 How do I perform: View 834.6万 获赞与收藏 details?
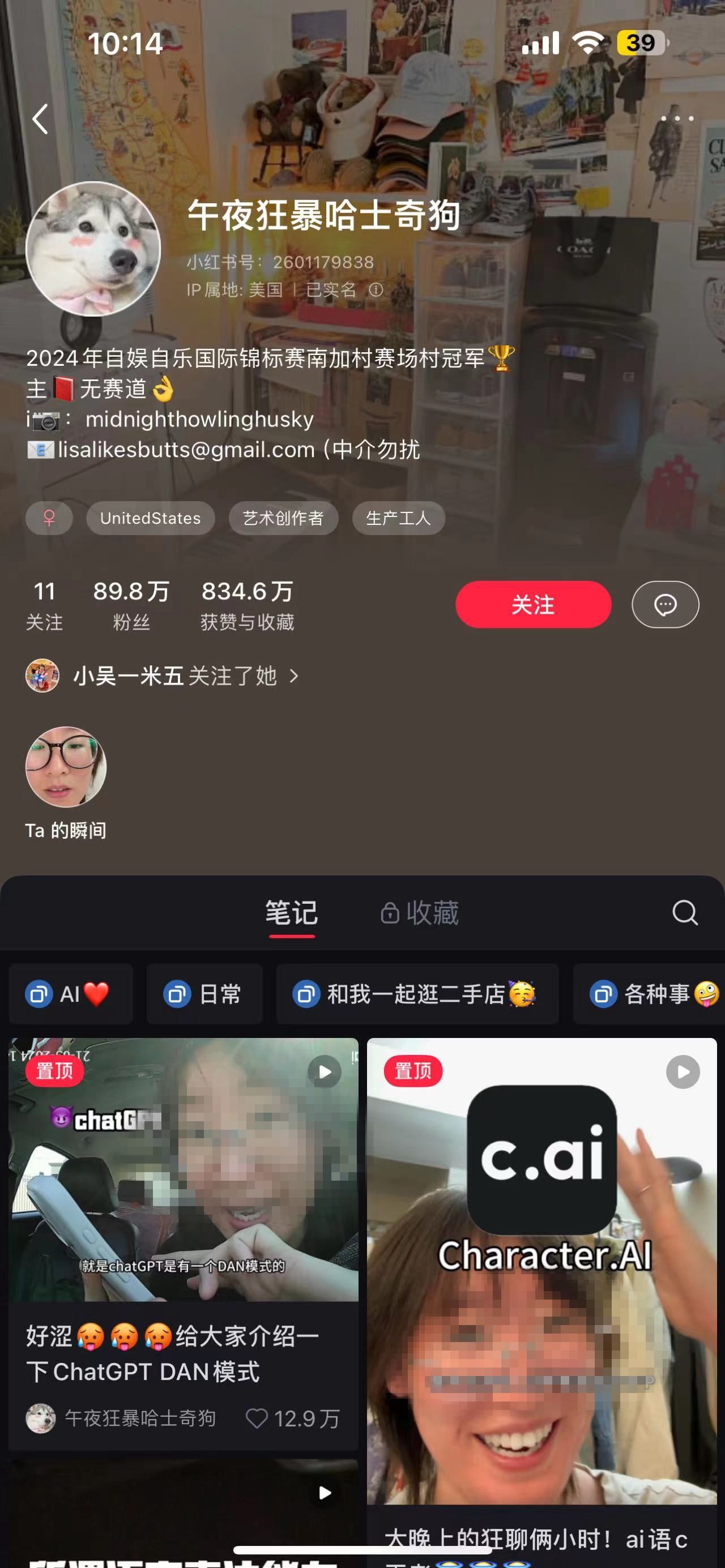point(247,604)
